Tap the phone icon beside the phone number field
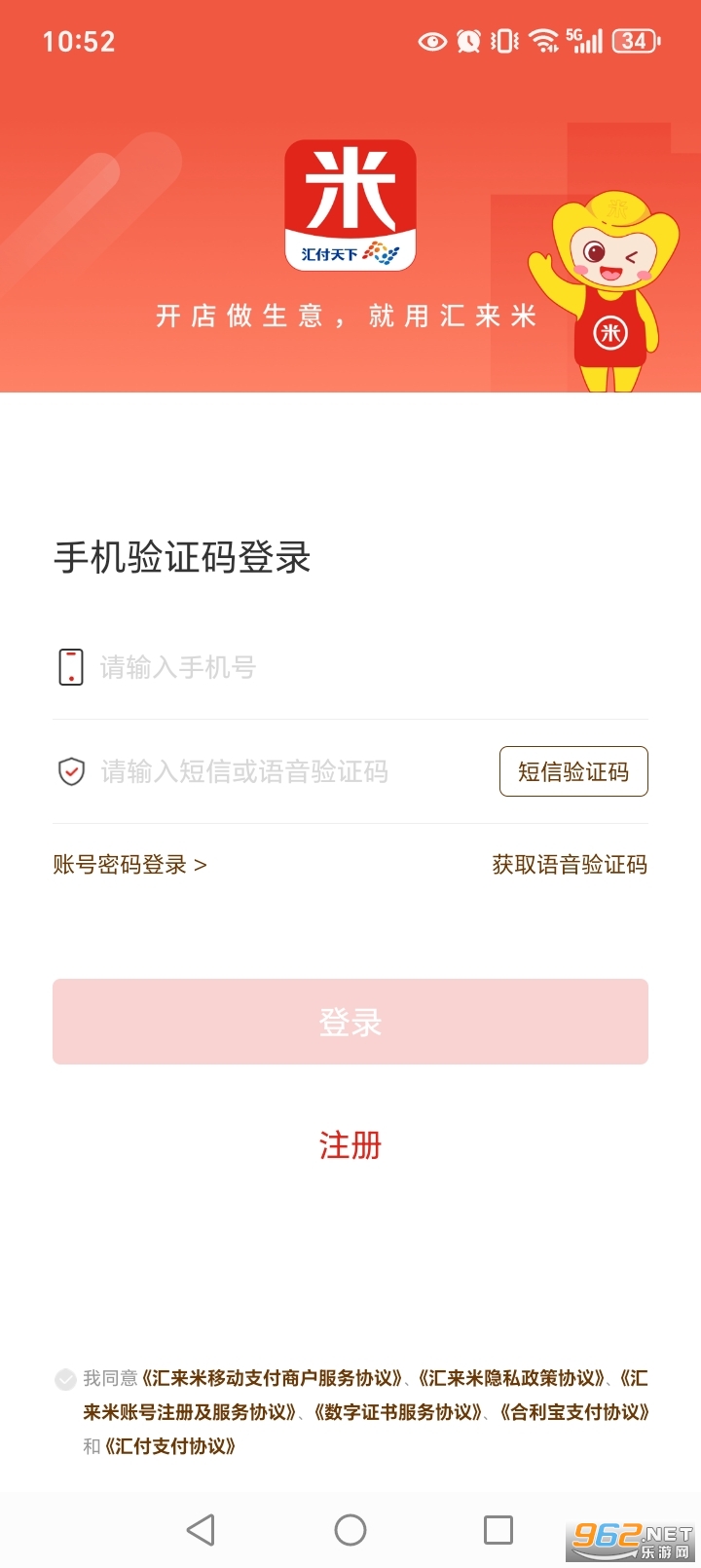701x1568 pixels. pyautogui.click(x=70, y=667)
